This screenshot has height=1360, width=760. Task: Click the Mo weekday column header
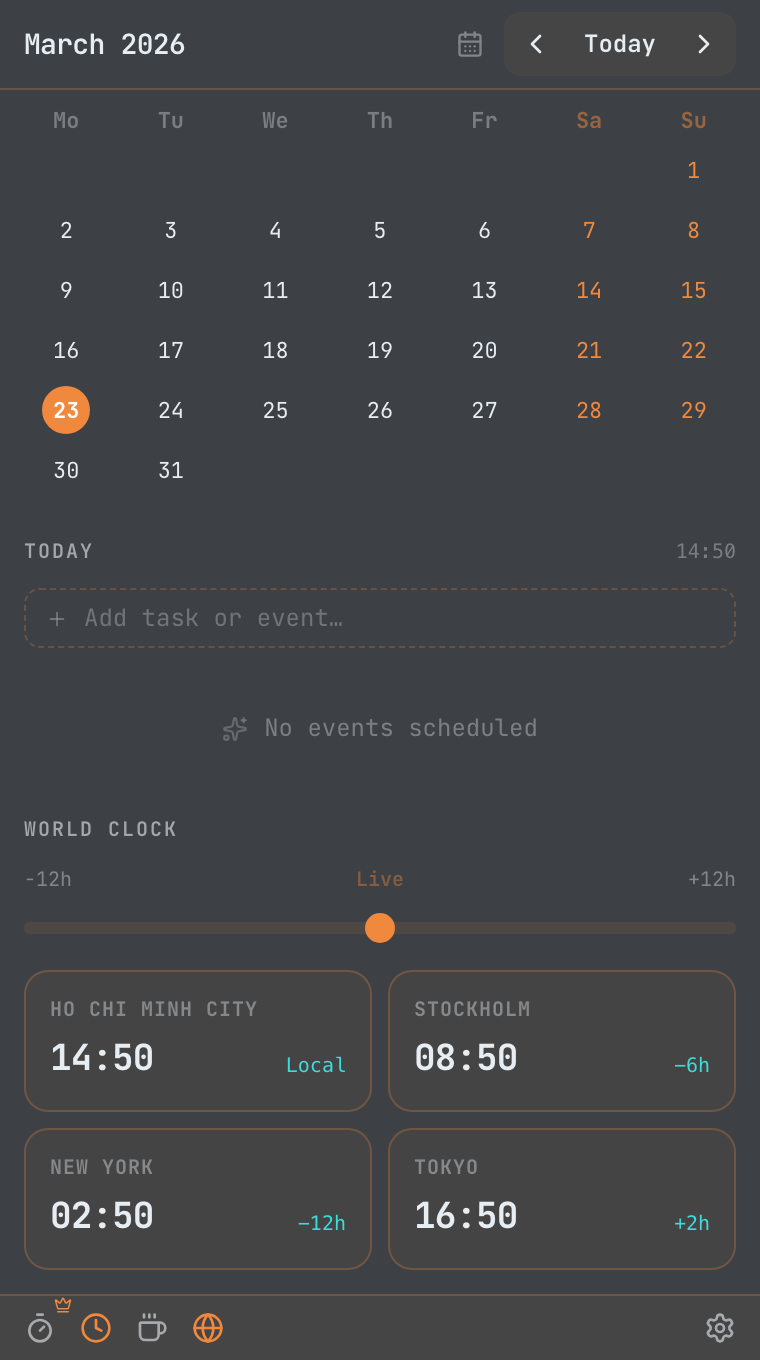tap(66, 120)
